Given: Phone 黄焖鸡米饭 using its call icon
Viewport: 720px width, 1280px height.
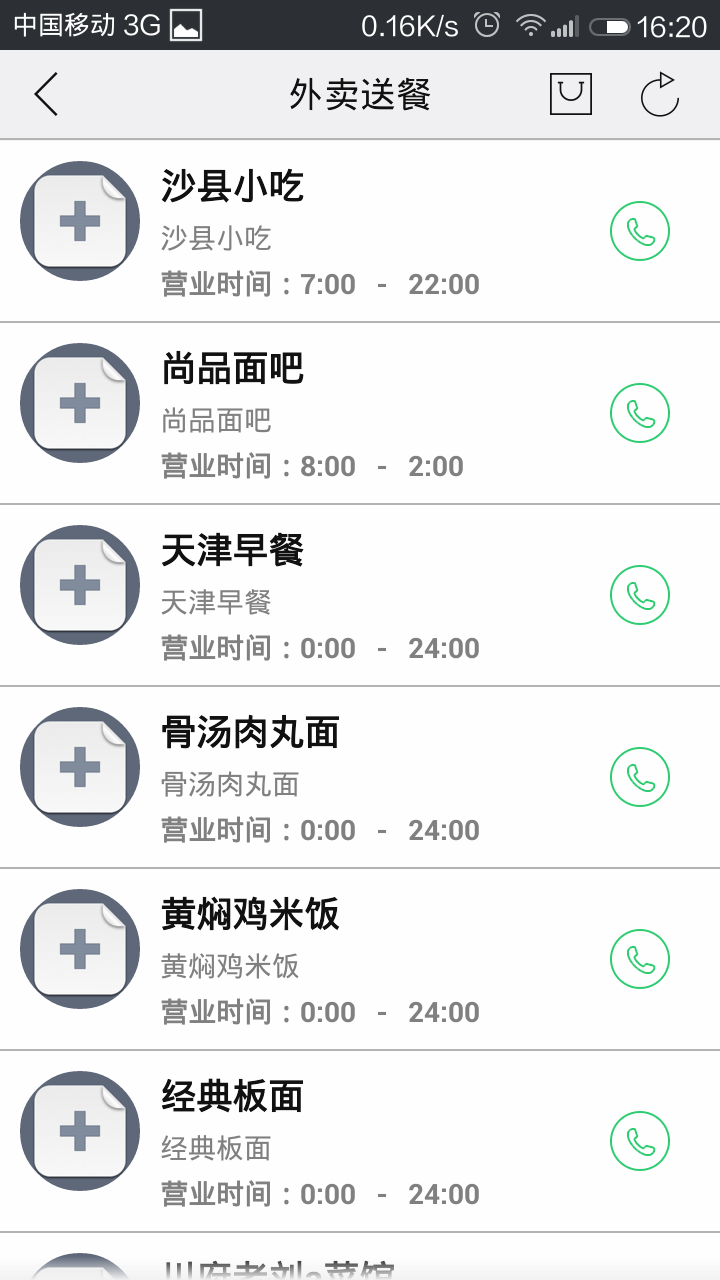Looking at the screenshot, I should 640,960.
